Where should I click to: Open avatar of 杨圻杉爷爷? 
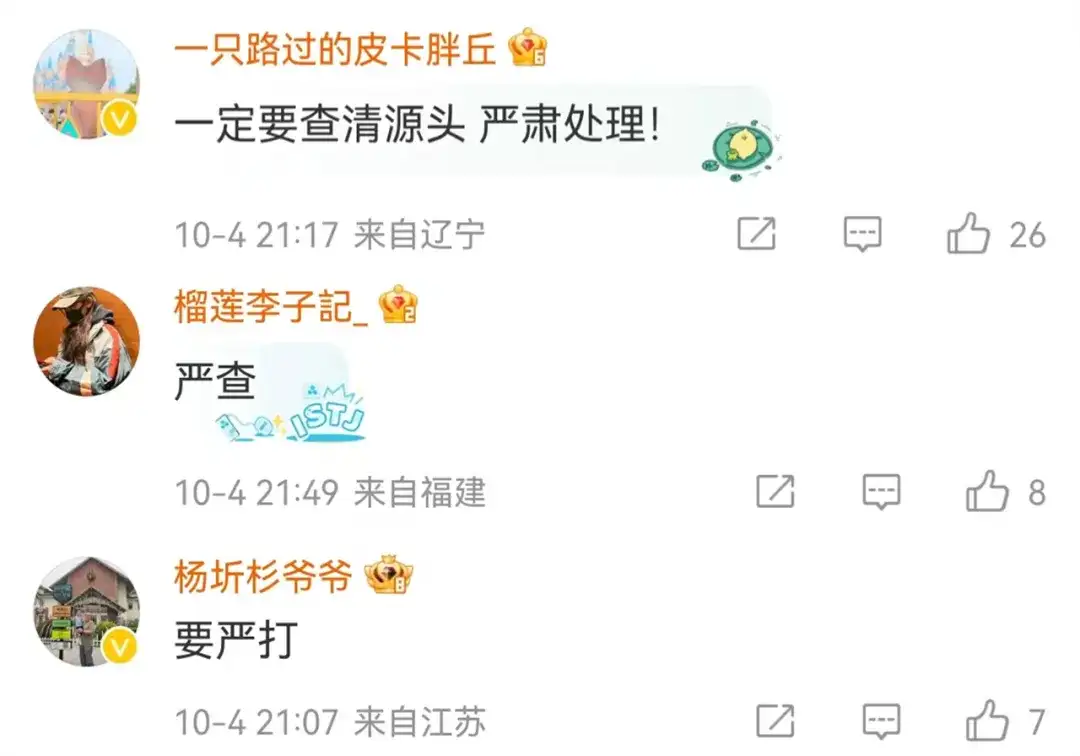(86, 610)
